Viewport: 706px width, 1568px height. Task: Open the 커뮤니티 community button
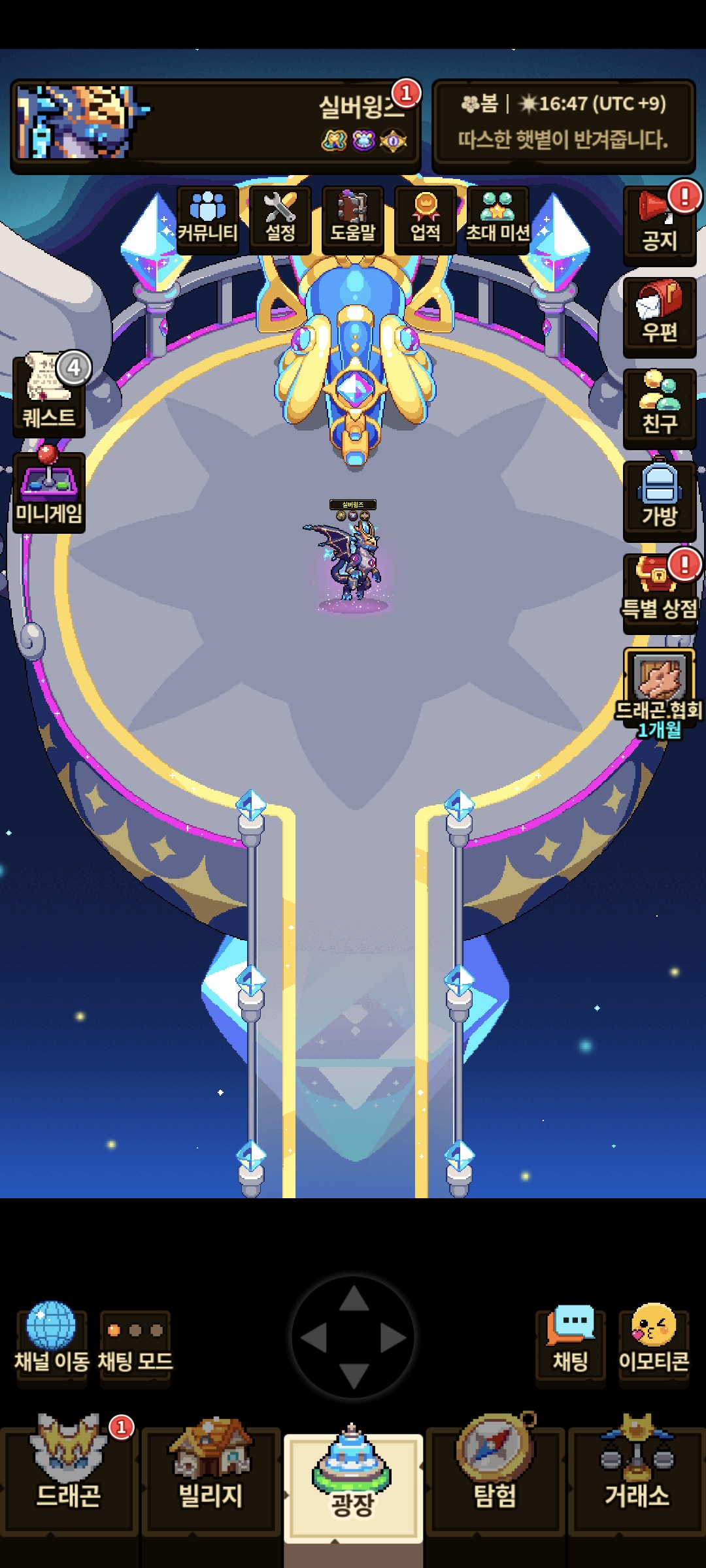[208, 220]
